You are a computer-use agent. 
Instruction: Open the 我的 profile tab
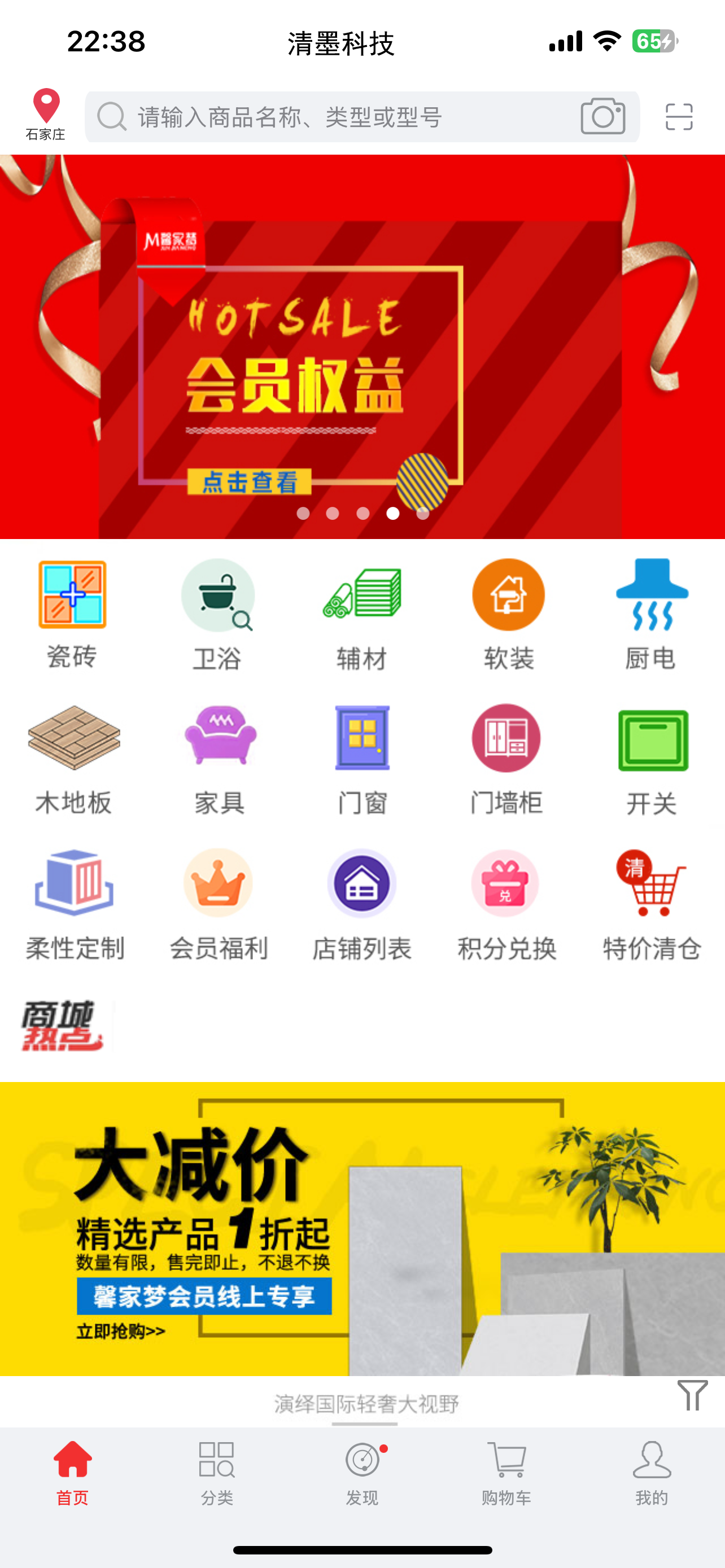coord(652,1472)
